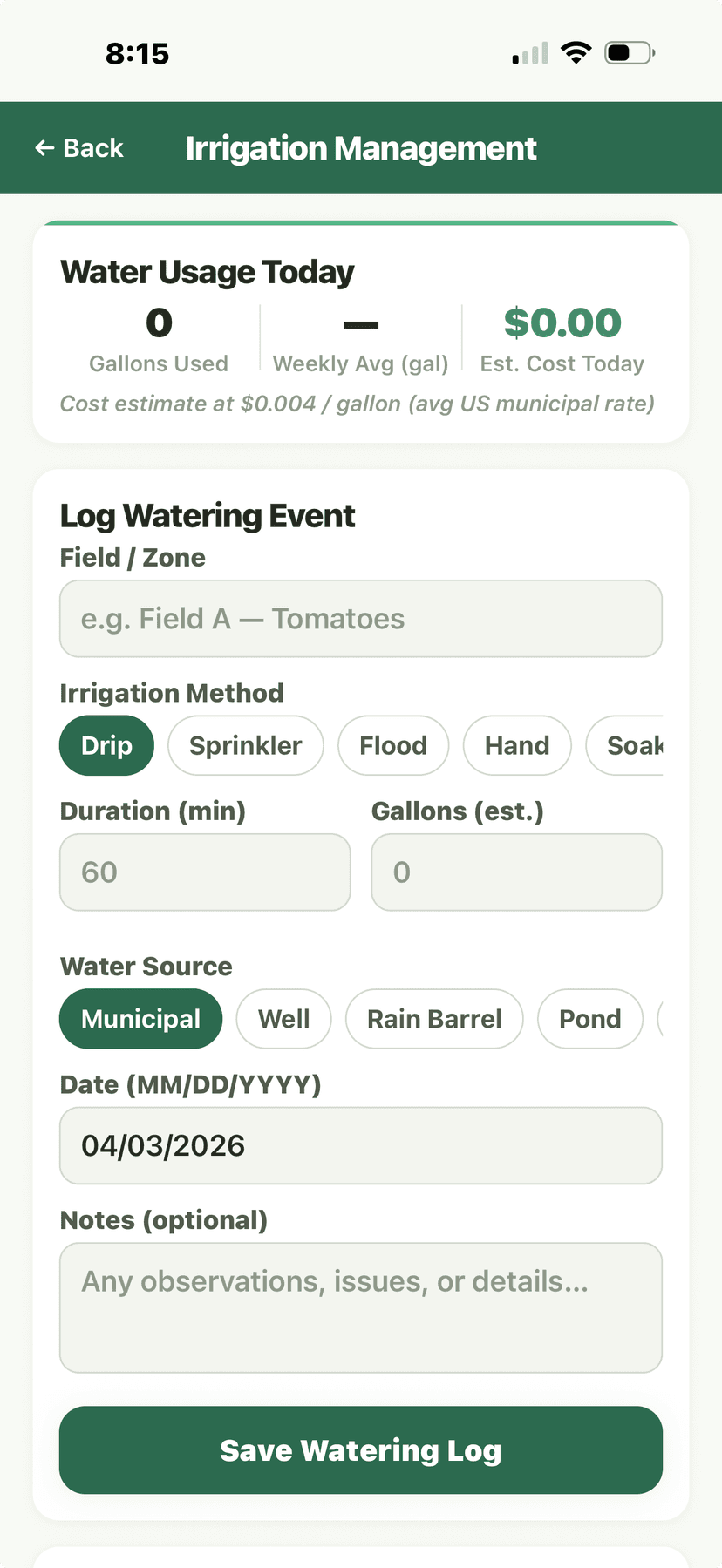Keep Municipal selected as water source
Screen dimensions: 722x1568
140,1018
